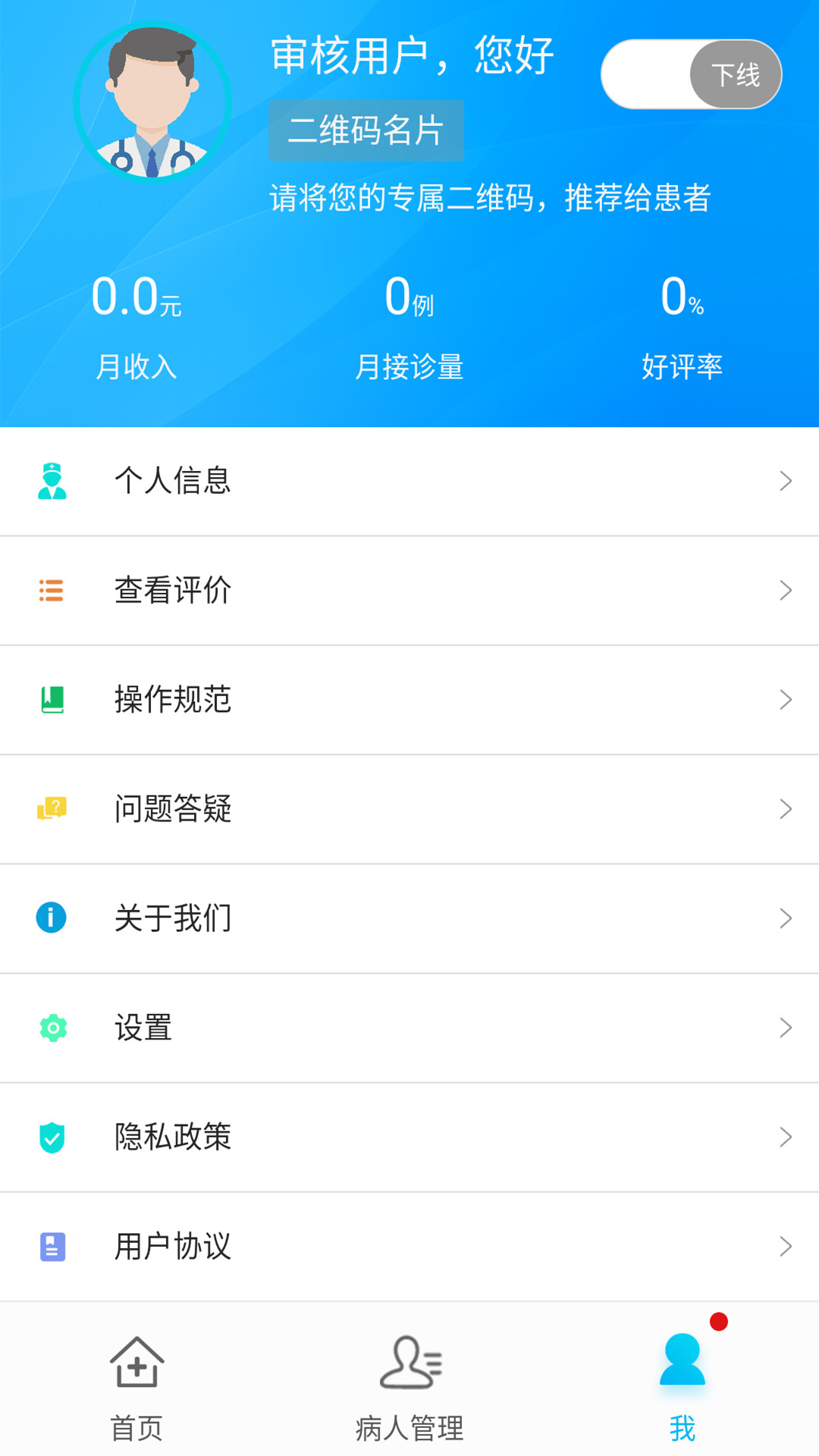819x1456 pixels.
Task: Open 用户协议 by tapping its label
Action: (173, 1246)
